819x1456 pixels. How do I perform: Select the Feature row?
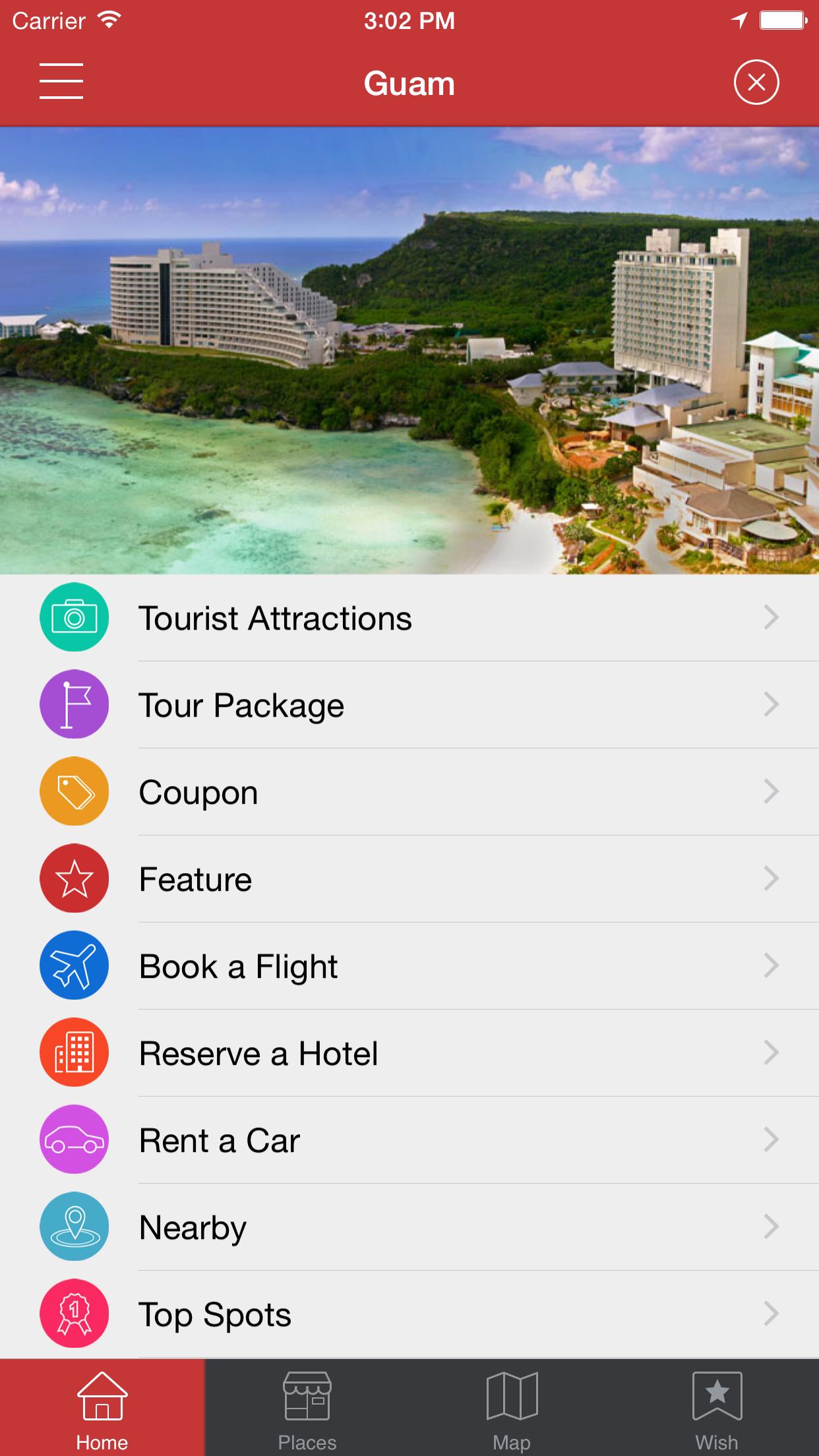409,879
